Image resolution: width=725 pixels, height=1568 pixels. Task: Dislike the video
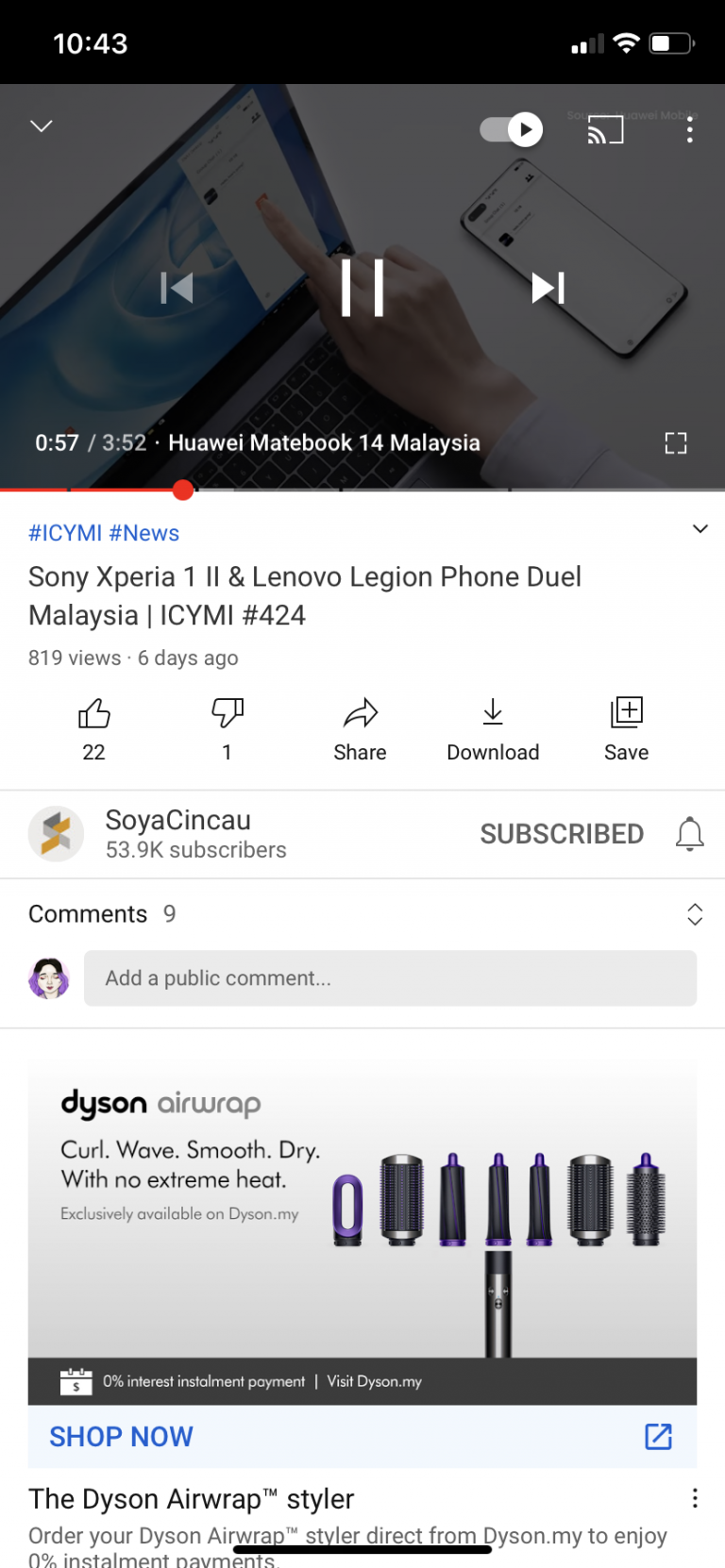point(227,726)
